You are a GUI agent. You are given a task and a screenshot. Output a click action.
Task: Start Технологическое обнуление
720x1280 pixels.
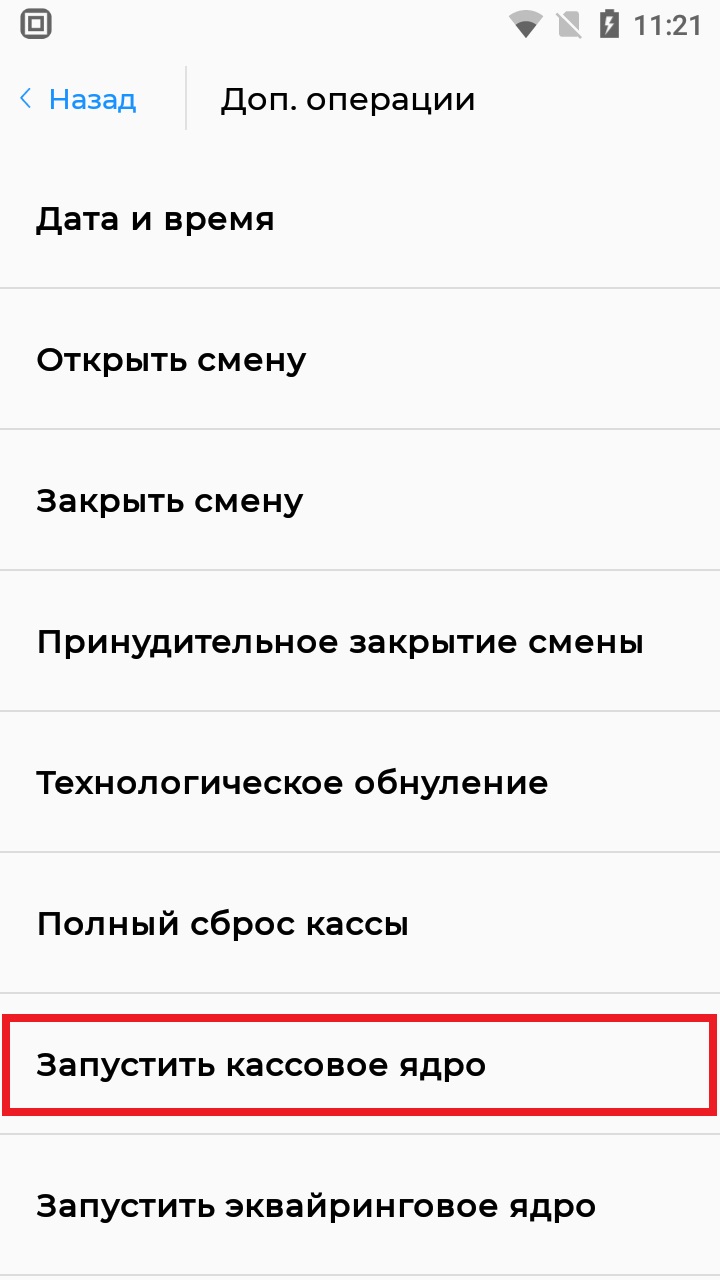(x=292, y=782)
